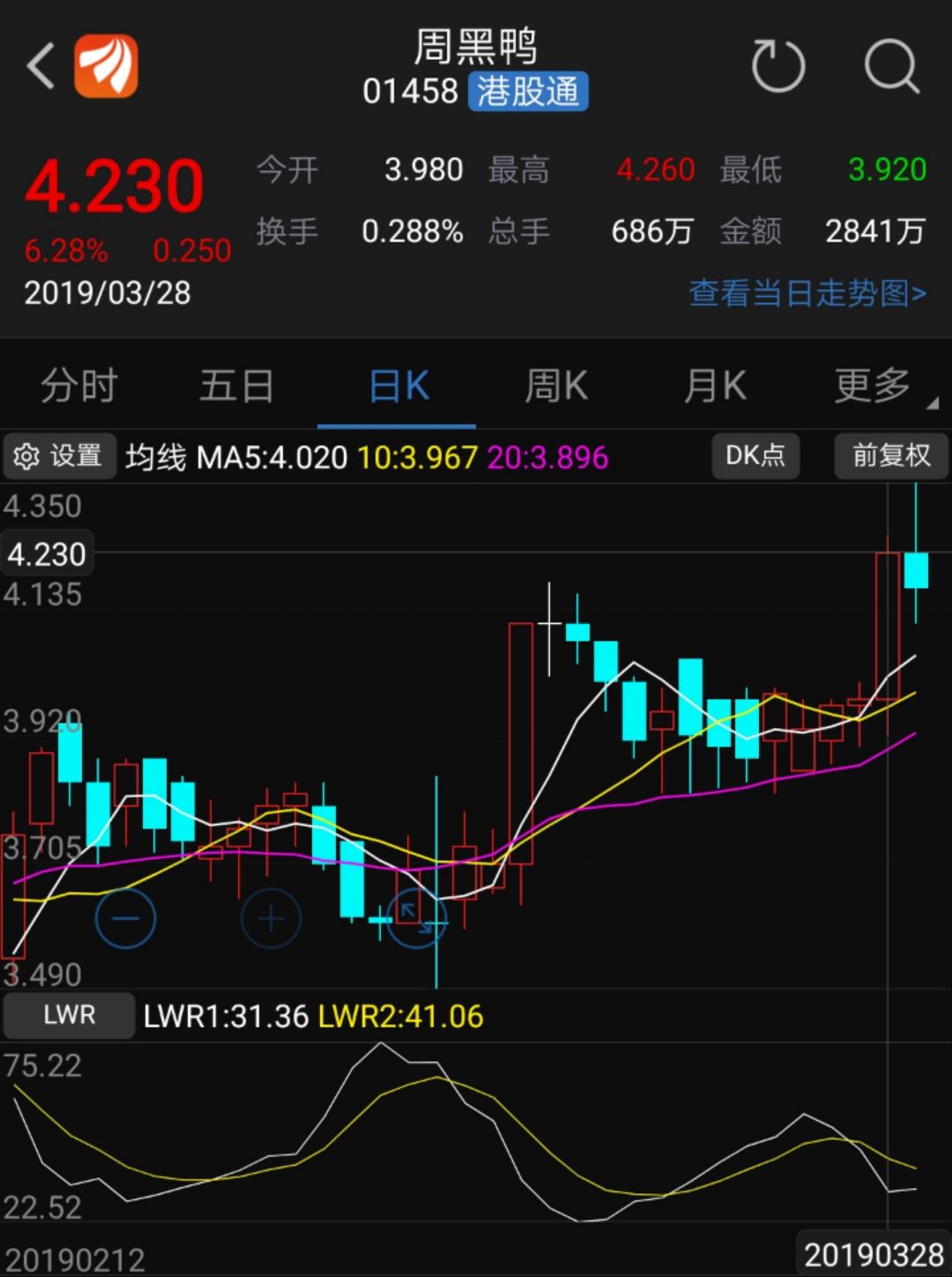The width and height of the screenshot is (952, 1277).
Task: Switch to the 五日 five-day tab
Action: pos(236,385)
